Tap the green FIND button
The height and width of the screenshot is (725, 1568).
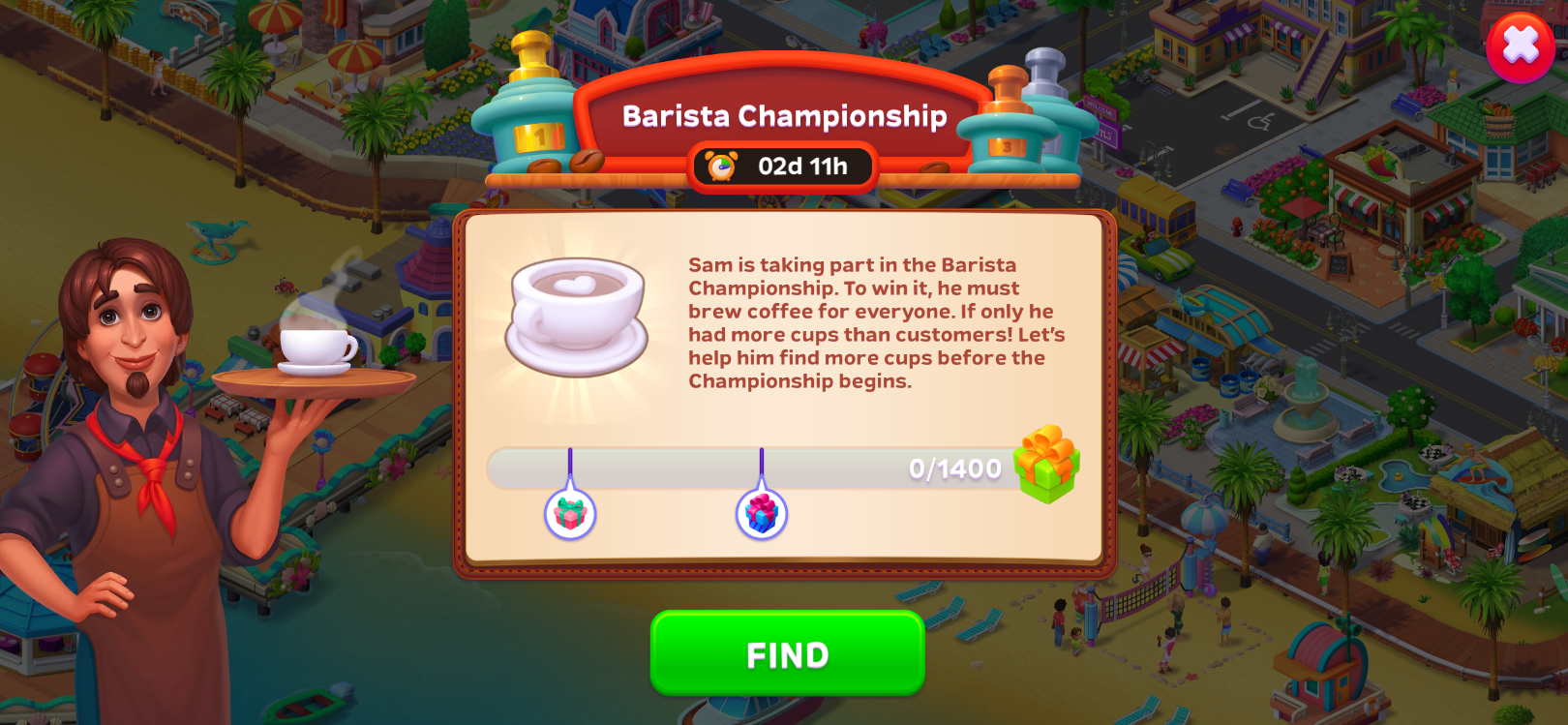point(787,654)
